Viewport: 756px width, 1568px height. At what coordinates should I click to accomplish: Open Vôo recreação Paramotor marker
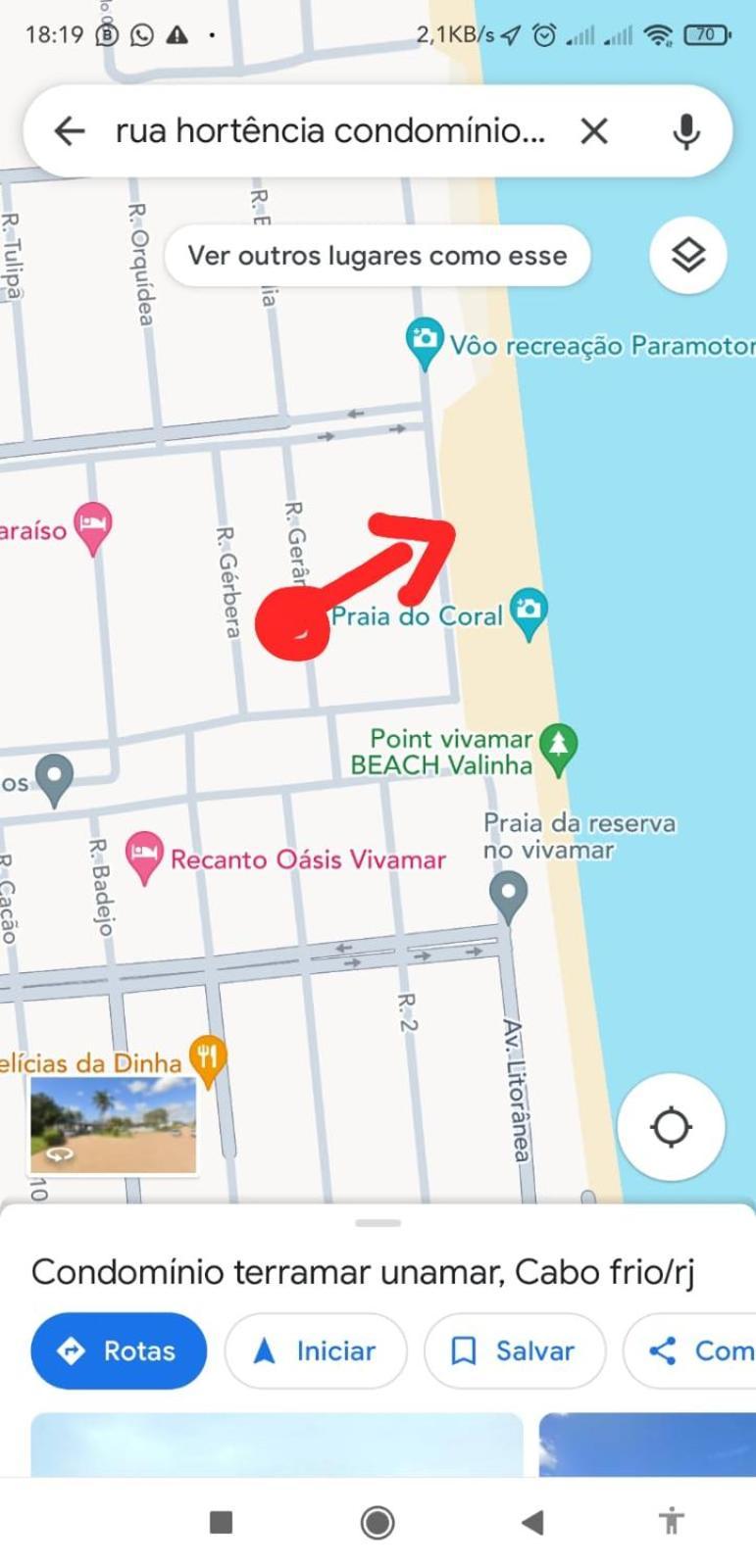click(x=424, y=342)
